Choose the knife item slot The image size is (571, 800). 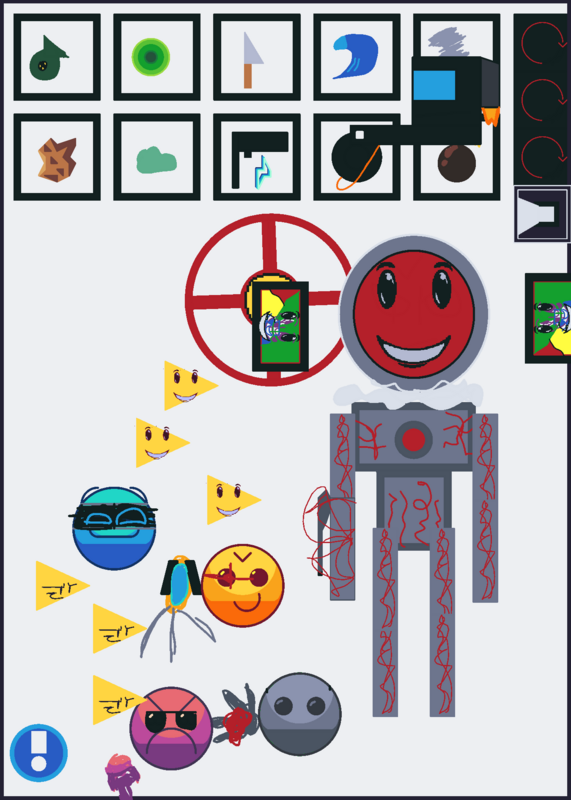click(x=257, y=57)
